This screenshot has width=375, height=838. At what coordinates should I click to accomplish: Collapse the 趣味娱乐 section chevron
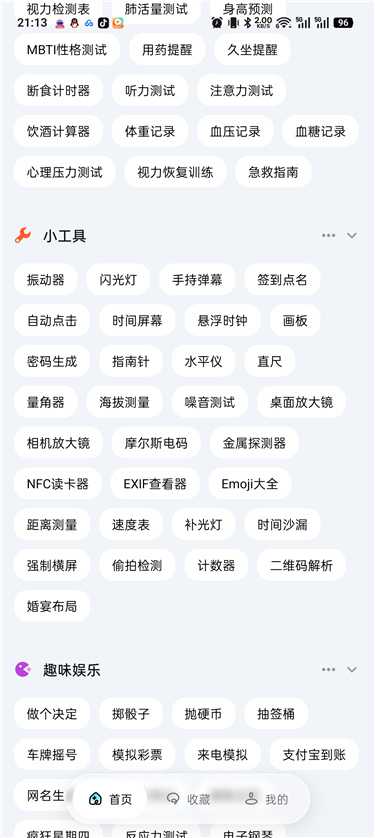click(351, 669)
